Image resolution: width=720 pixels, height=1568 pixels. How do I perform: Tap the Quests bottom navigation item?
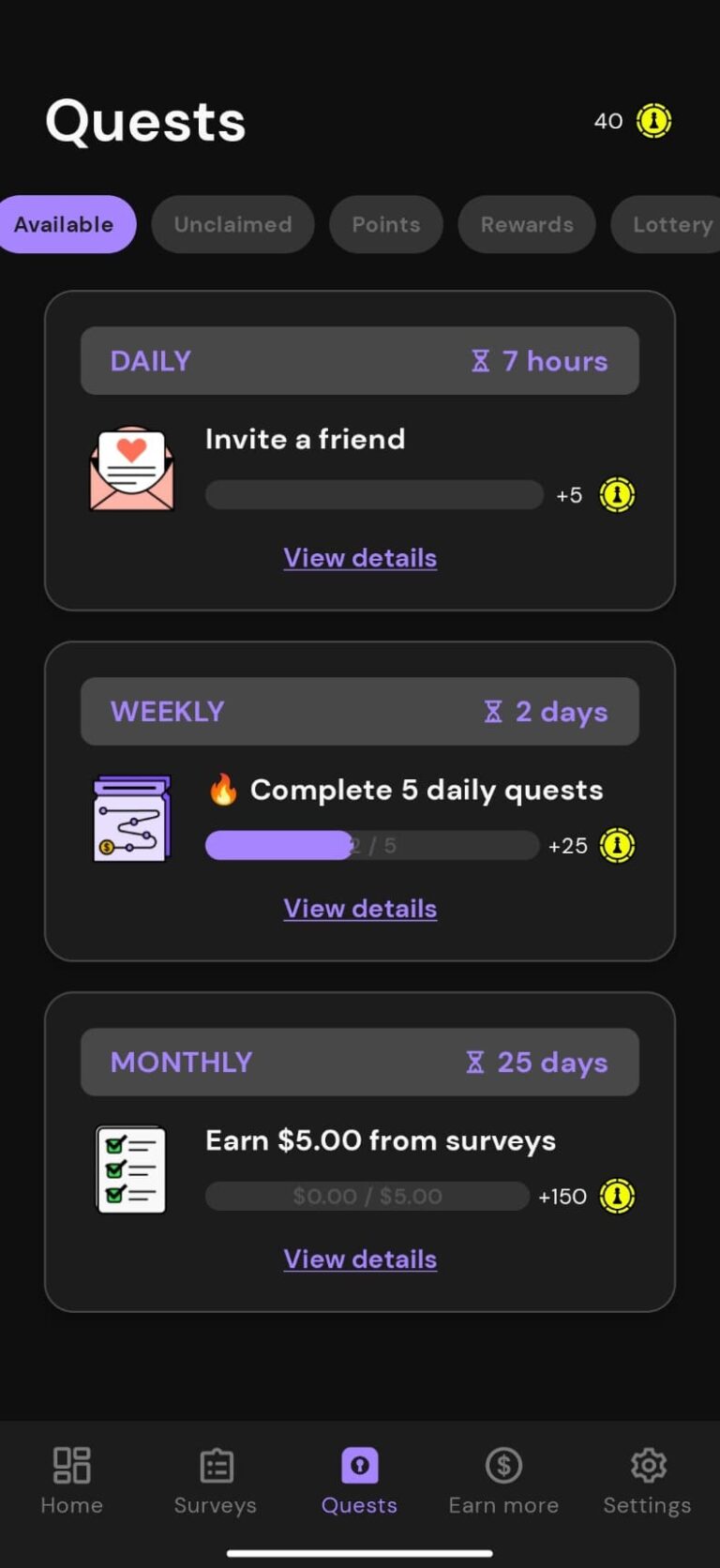(359, 1481)
